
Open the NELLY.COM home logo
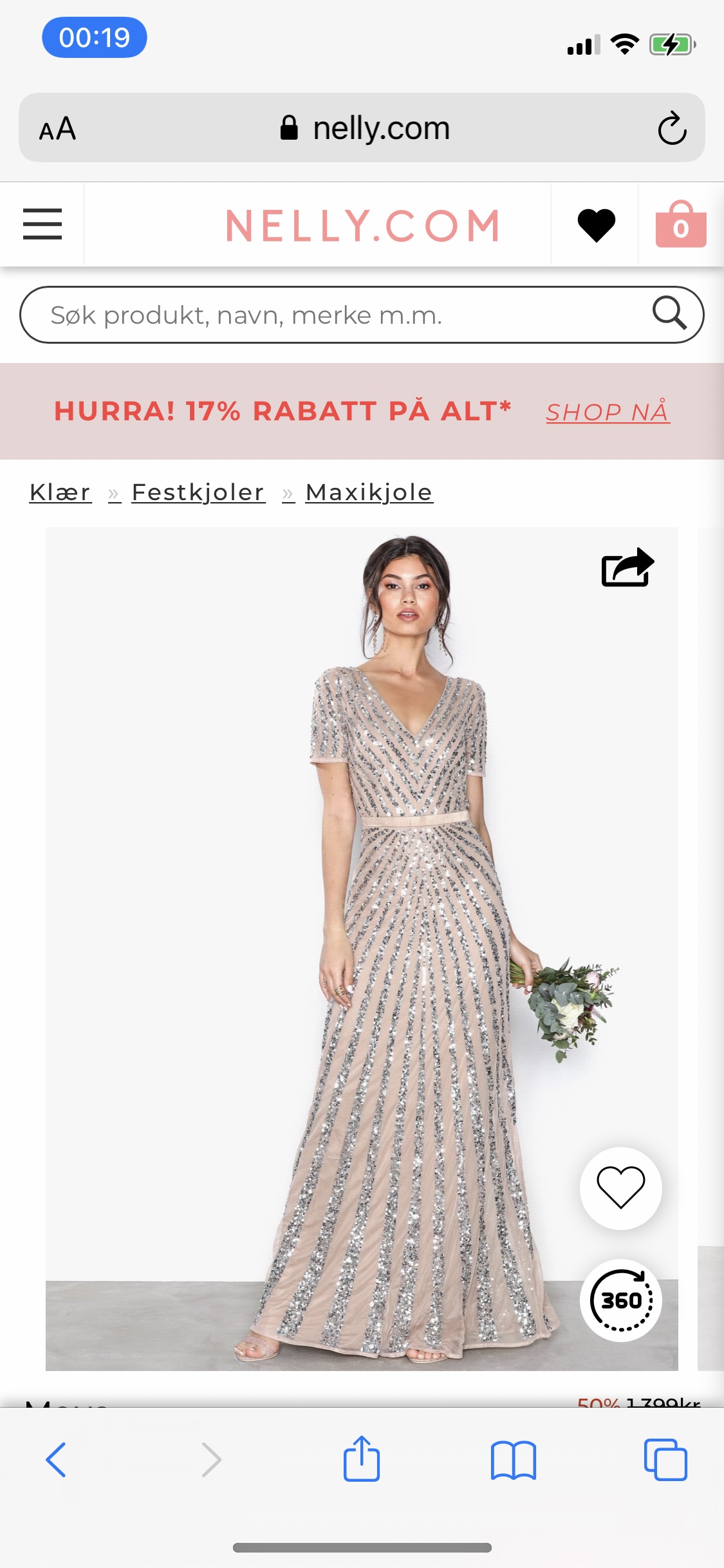click(x=363, y=225)
